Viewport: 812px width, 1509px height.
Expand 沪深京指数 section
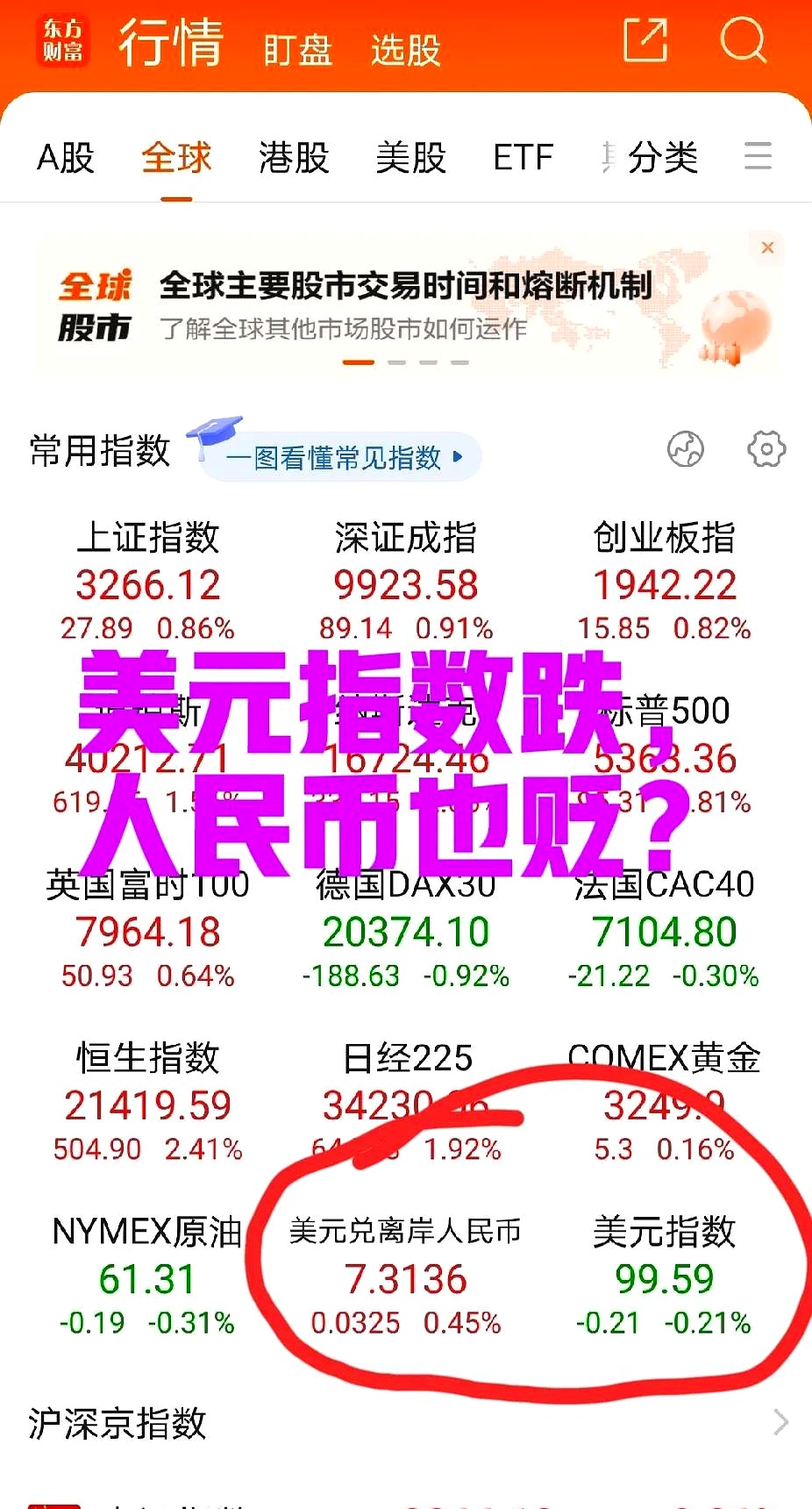click(x=775, y=1420)
